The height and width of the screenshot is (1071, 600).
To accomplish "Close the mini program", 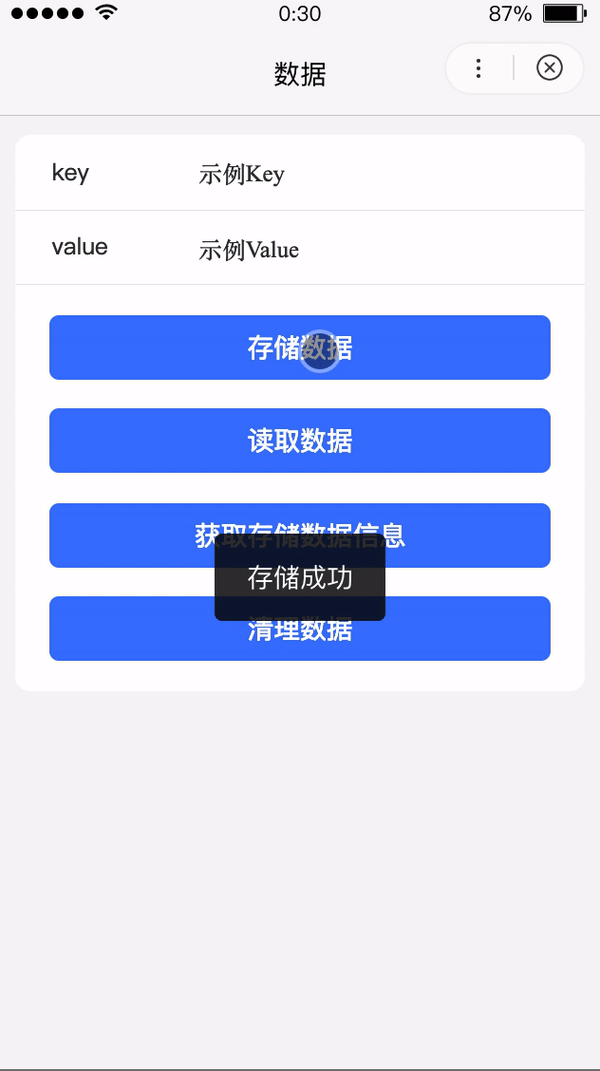I will [549, 68].
